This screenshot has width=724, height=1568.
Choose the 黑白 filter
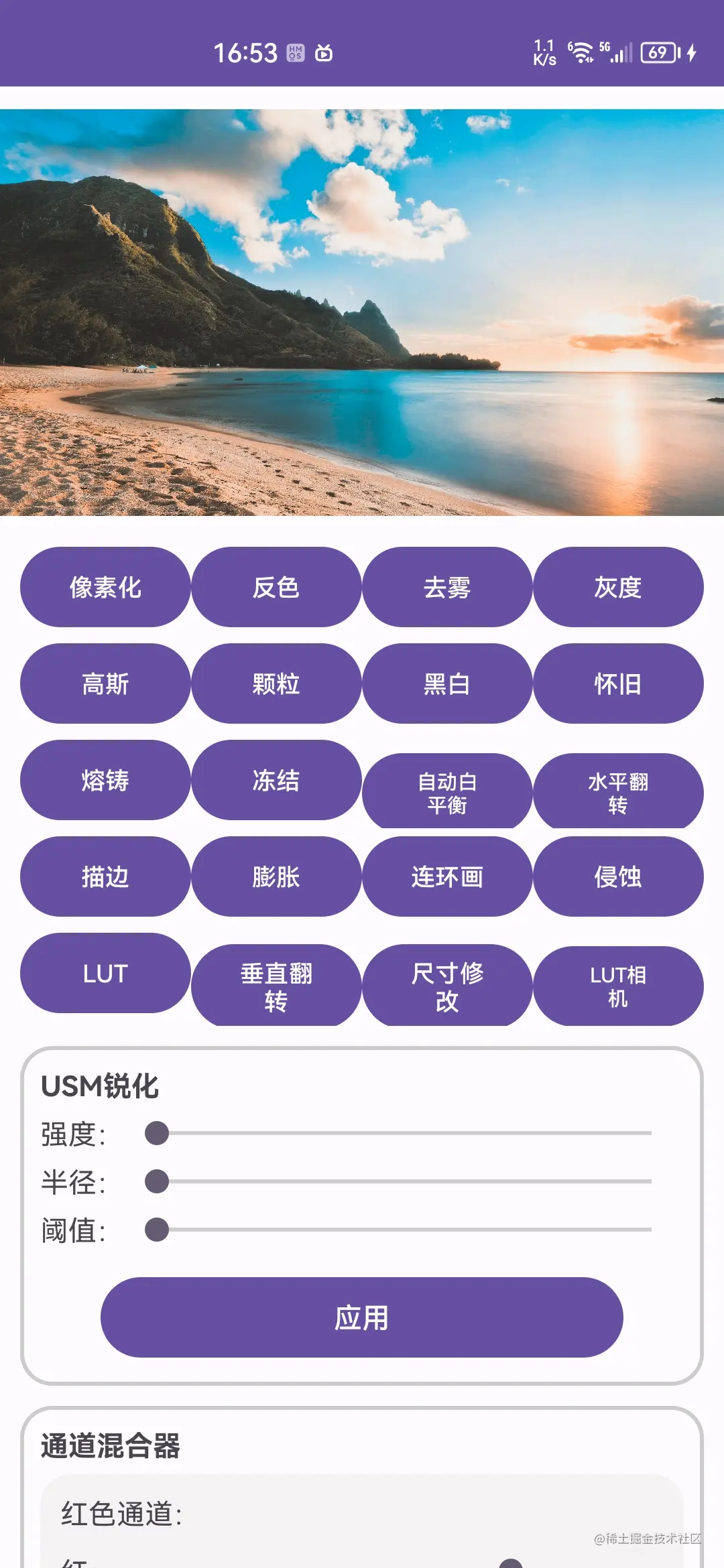(447, 684)
